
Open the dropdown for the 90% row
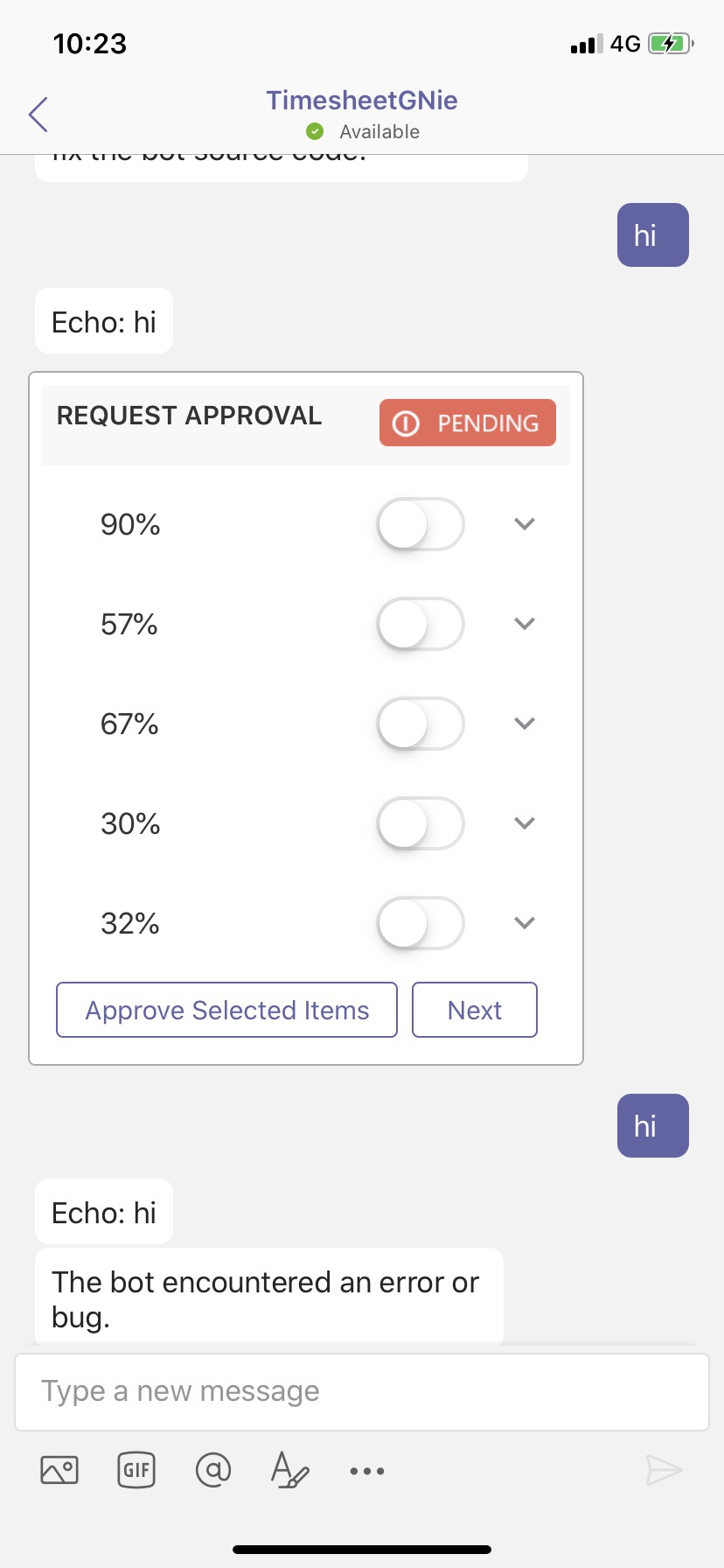524,523
